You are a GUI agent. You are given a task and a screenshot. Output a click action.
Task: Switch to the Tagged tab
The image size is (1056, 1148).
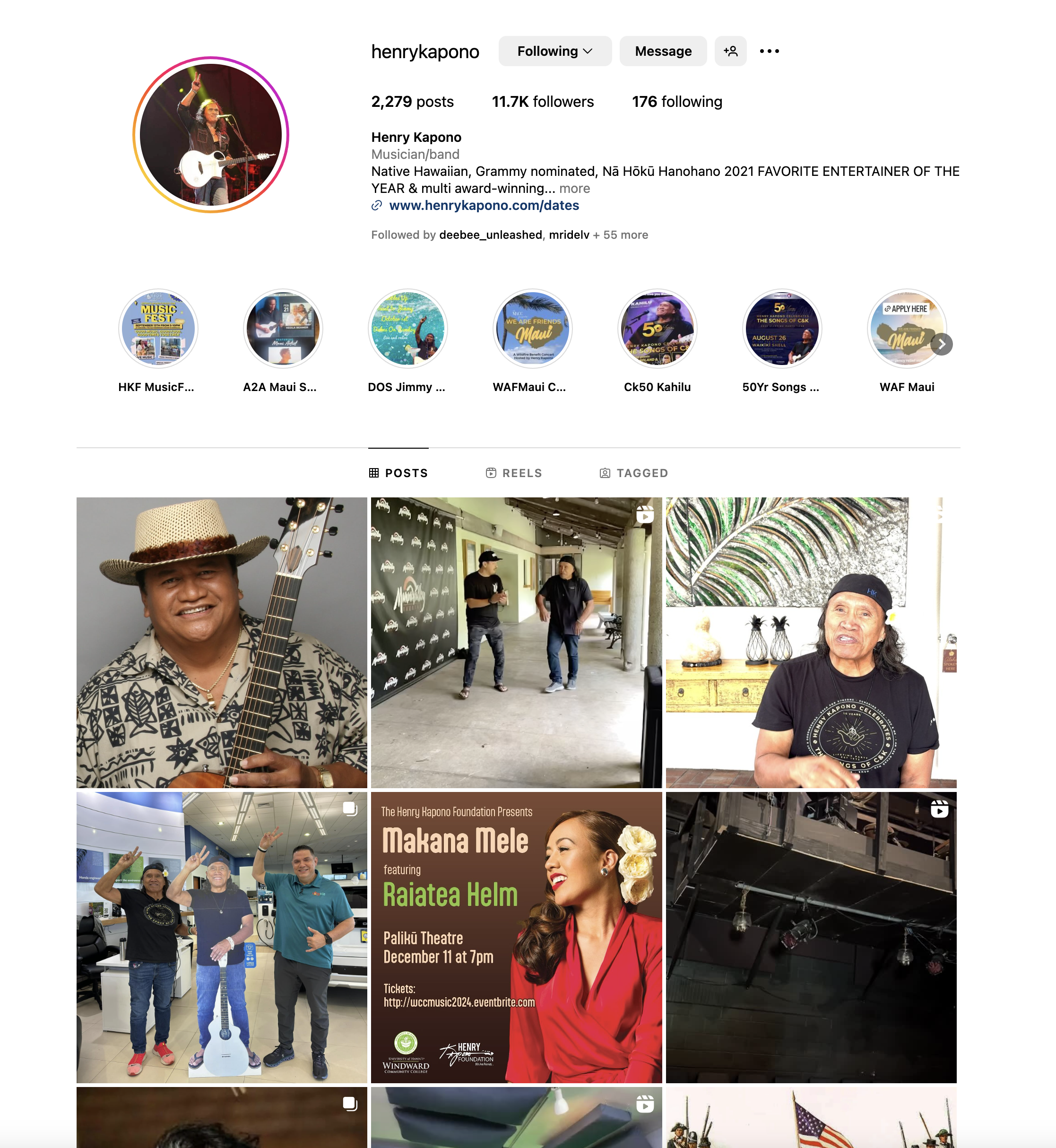[634, 473]
